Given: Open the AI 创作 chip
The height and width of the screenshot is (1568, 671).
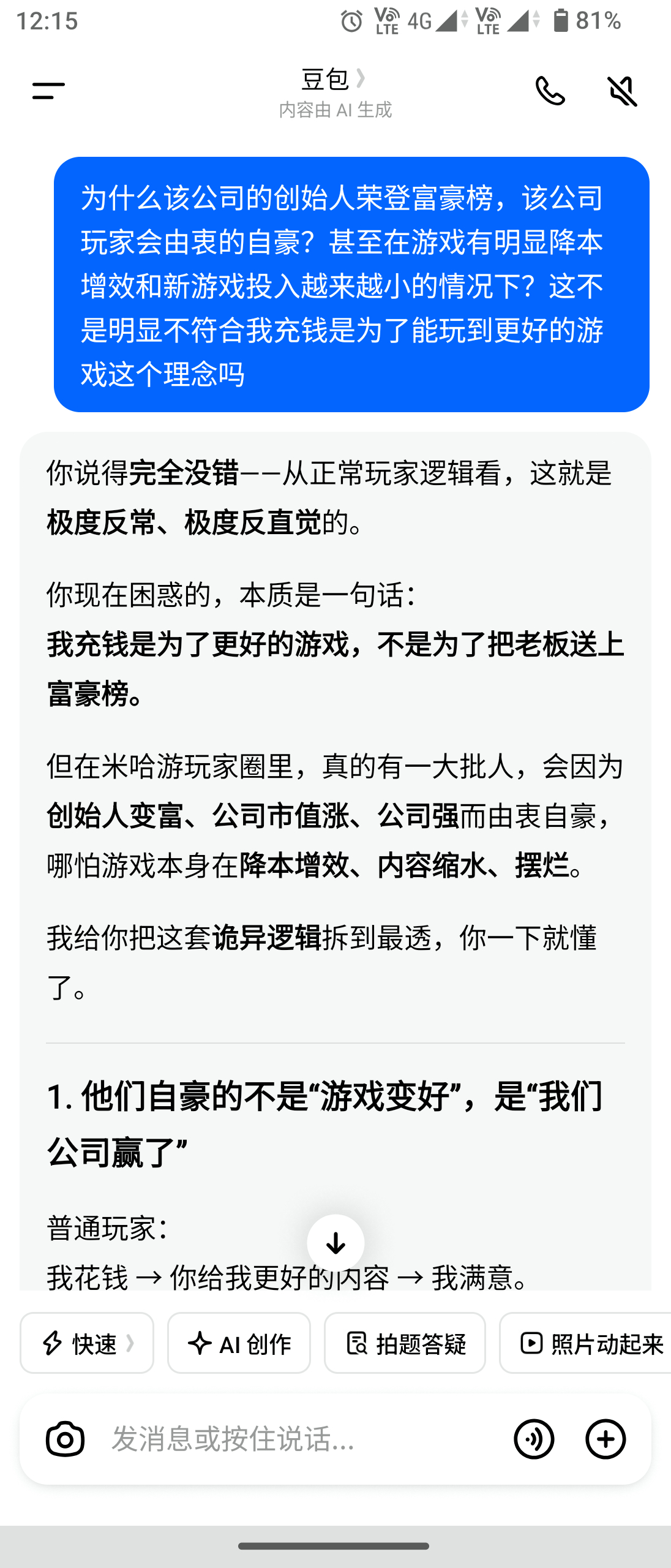Looking at the screenshot, I should coord(239,1343).
